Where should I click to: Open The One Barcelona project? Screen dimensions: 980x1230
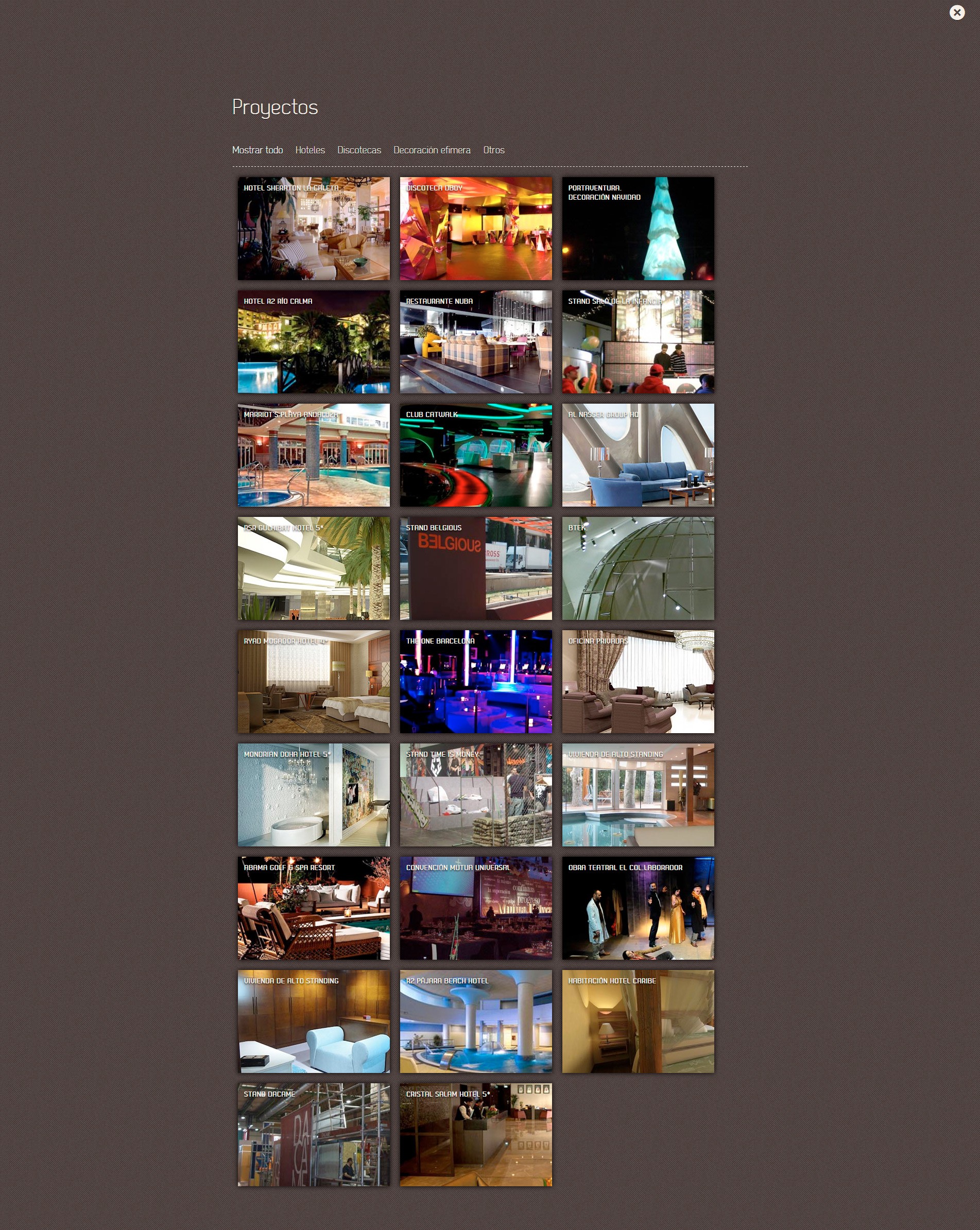tap(475, 681)
